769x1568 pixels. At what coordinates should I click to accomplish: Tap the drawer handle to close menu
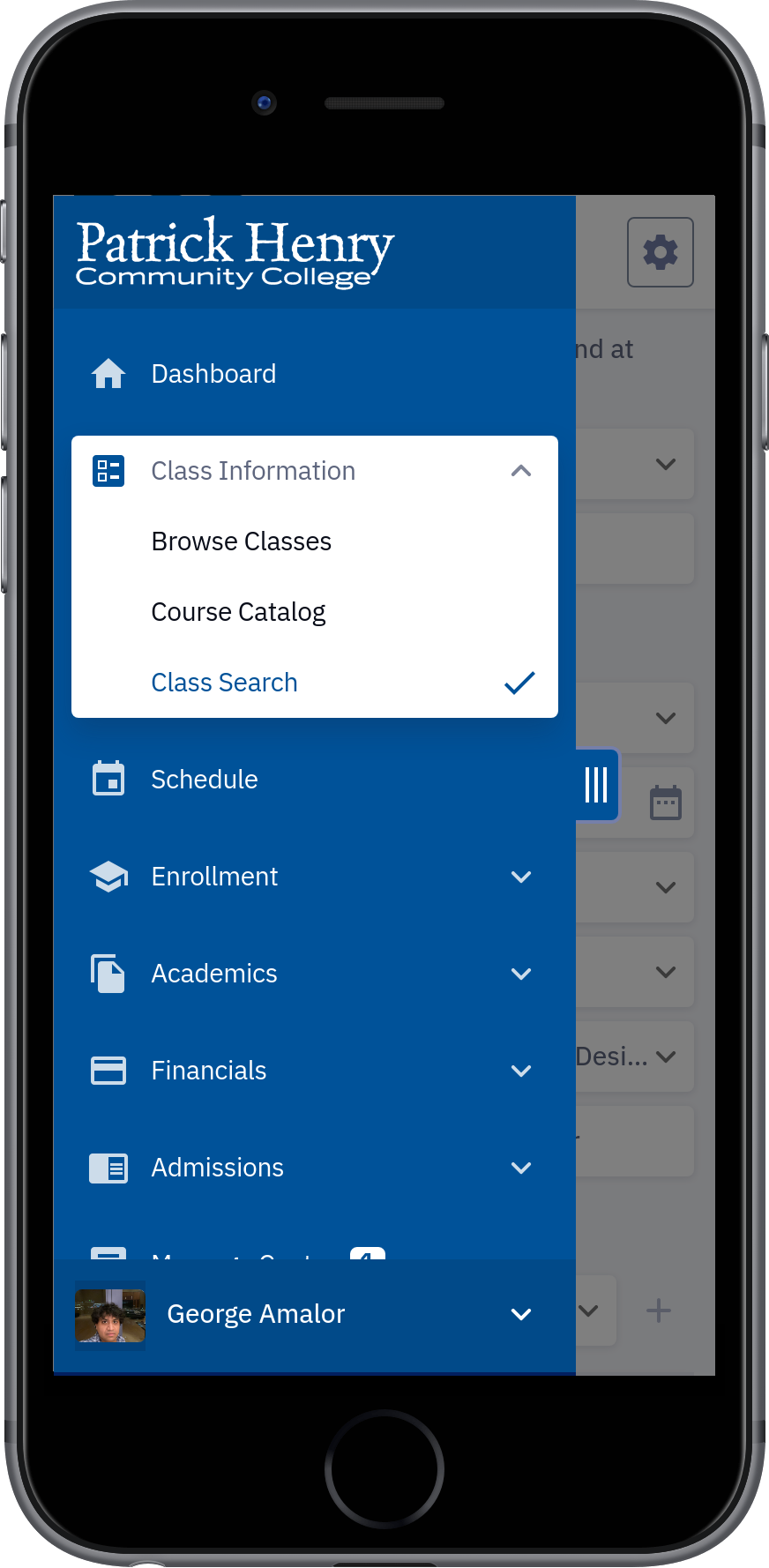(597, 785)
